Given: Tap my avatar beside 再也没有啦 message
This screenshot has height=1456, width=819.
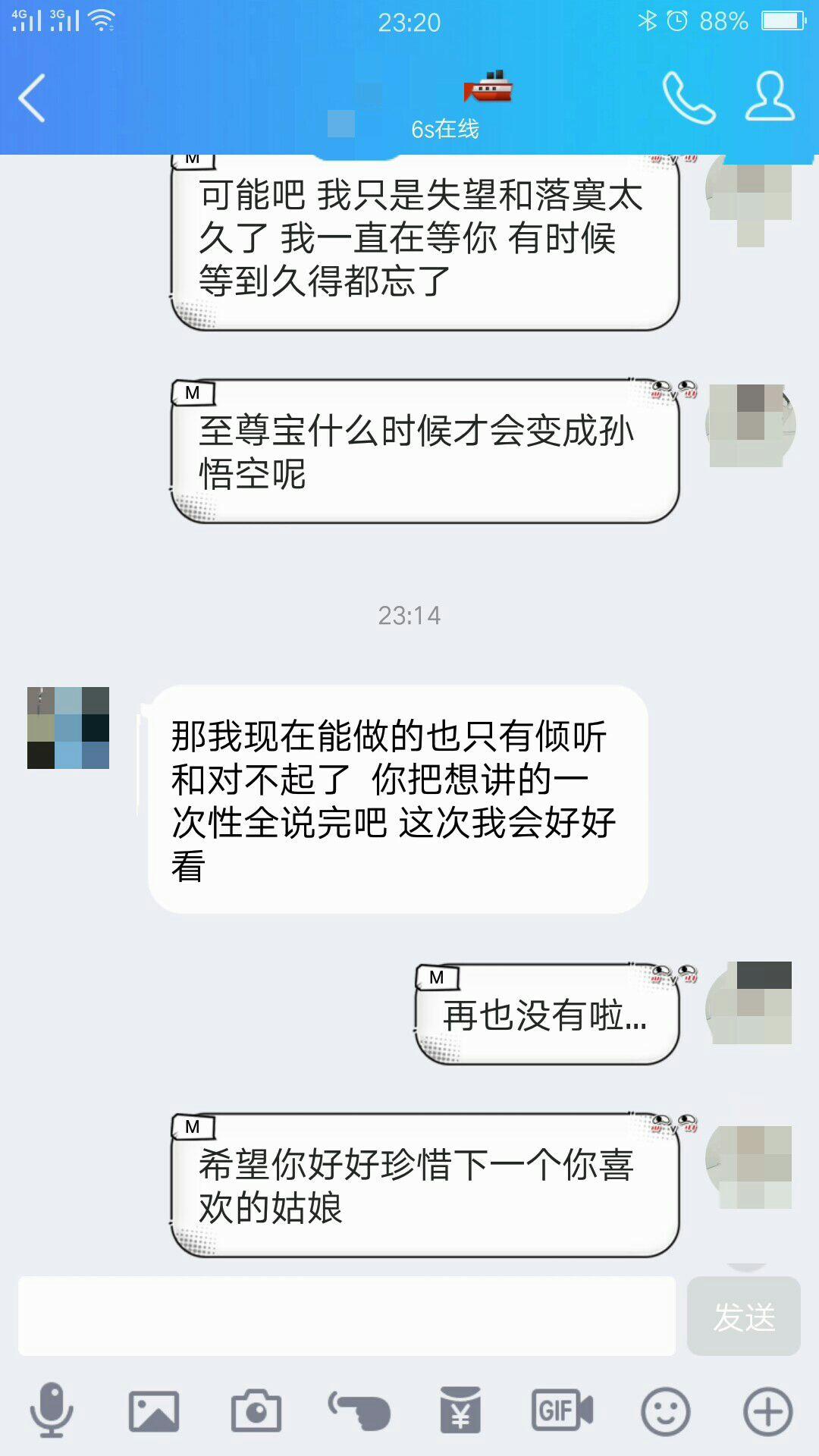Looking at the screenshot, I should [x=750, y=1003].
